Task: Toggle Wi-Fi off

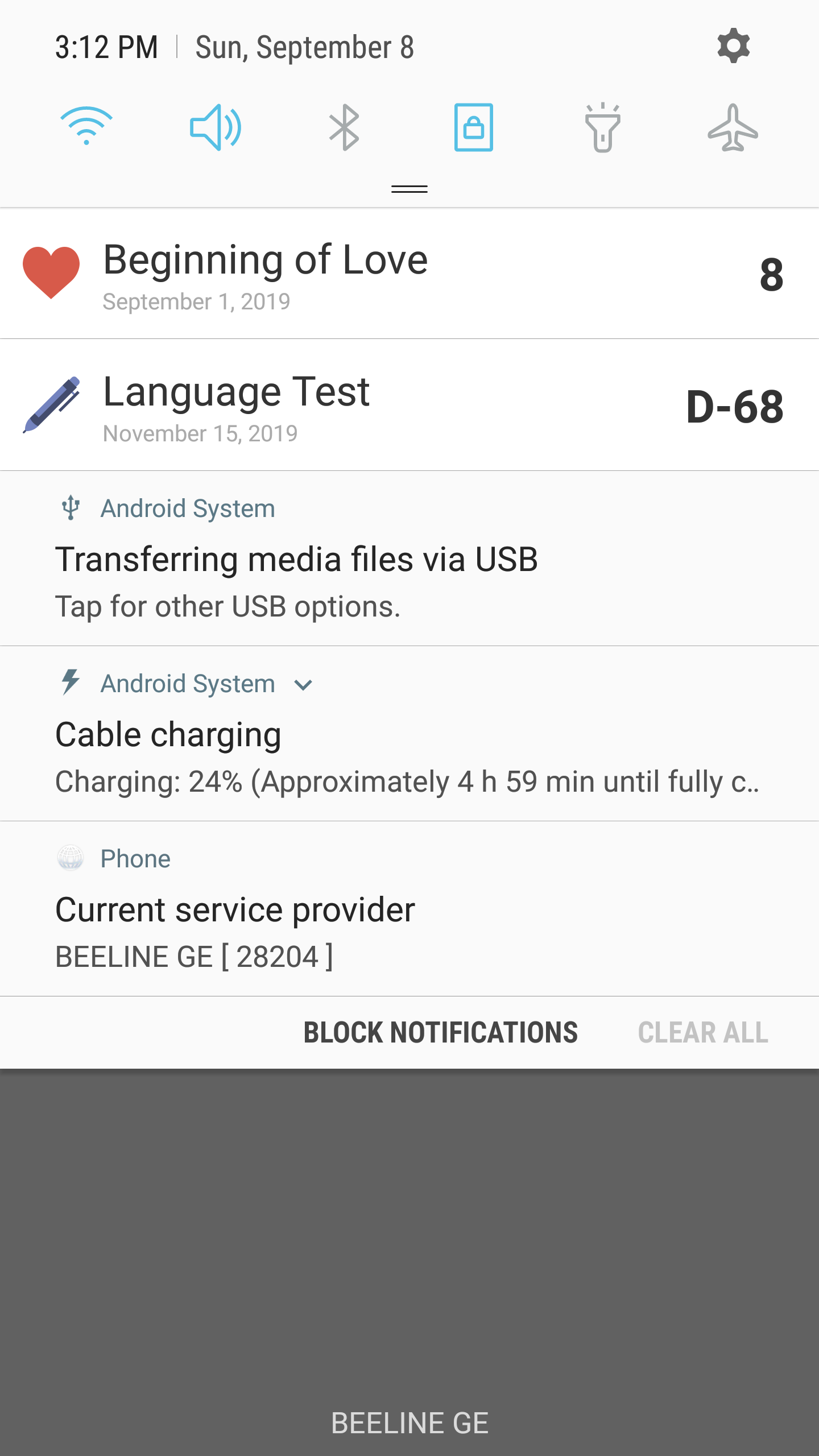Action: 86,126
